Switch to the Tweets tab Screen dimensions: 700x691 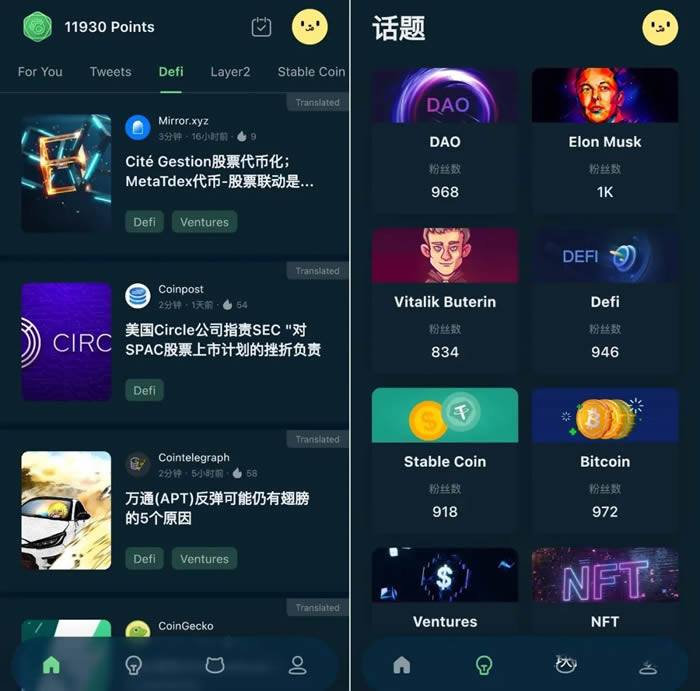pos(110,72)
